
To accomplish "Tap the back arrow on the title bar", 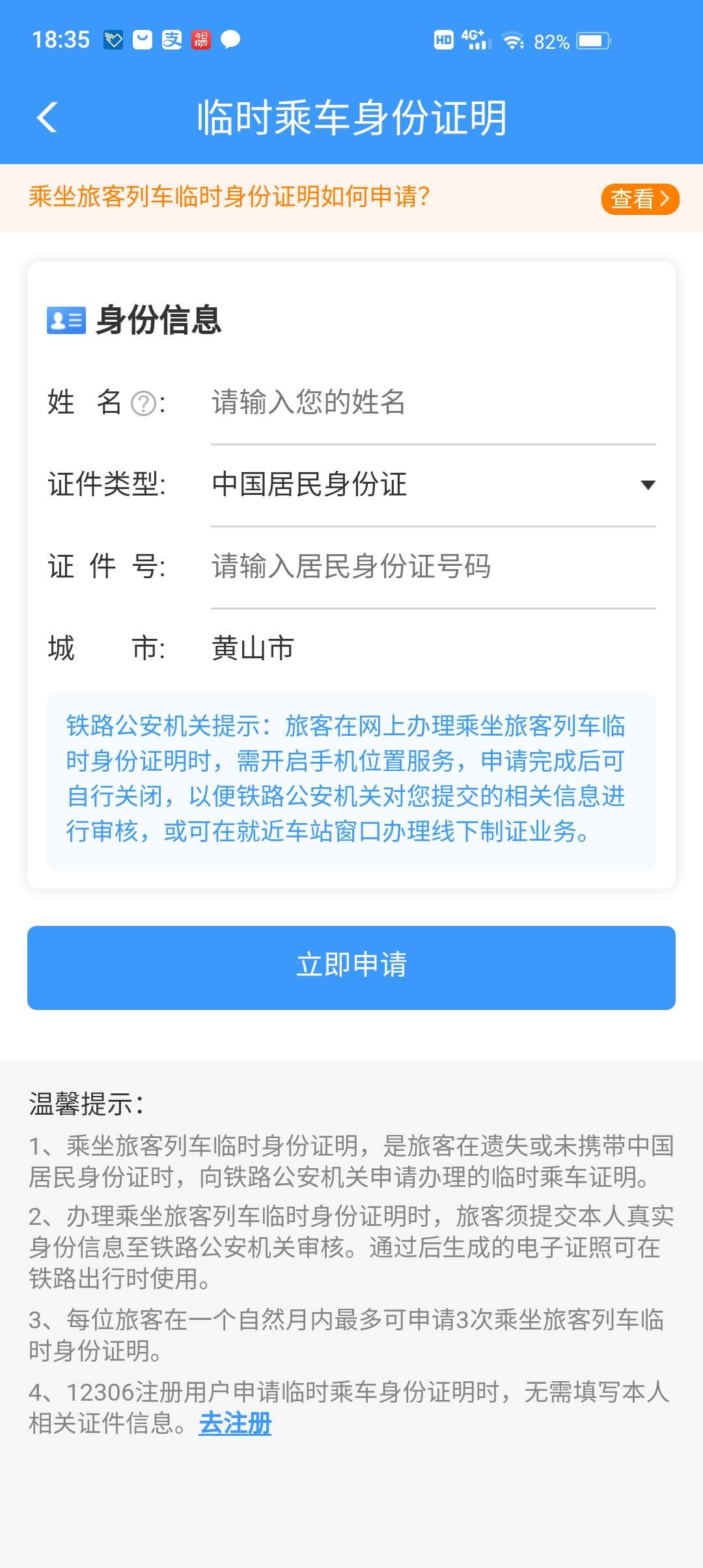I will tap(46, 117).
